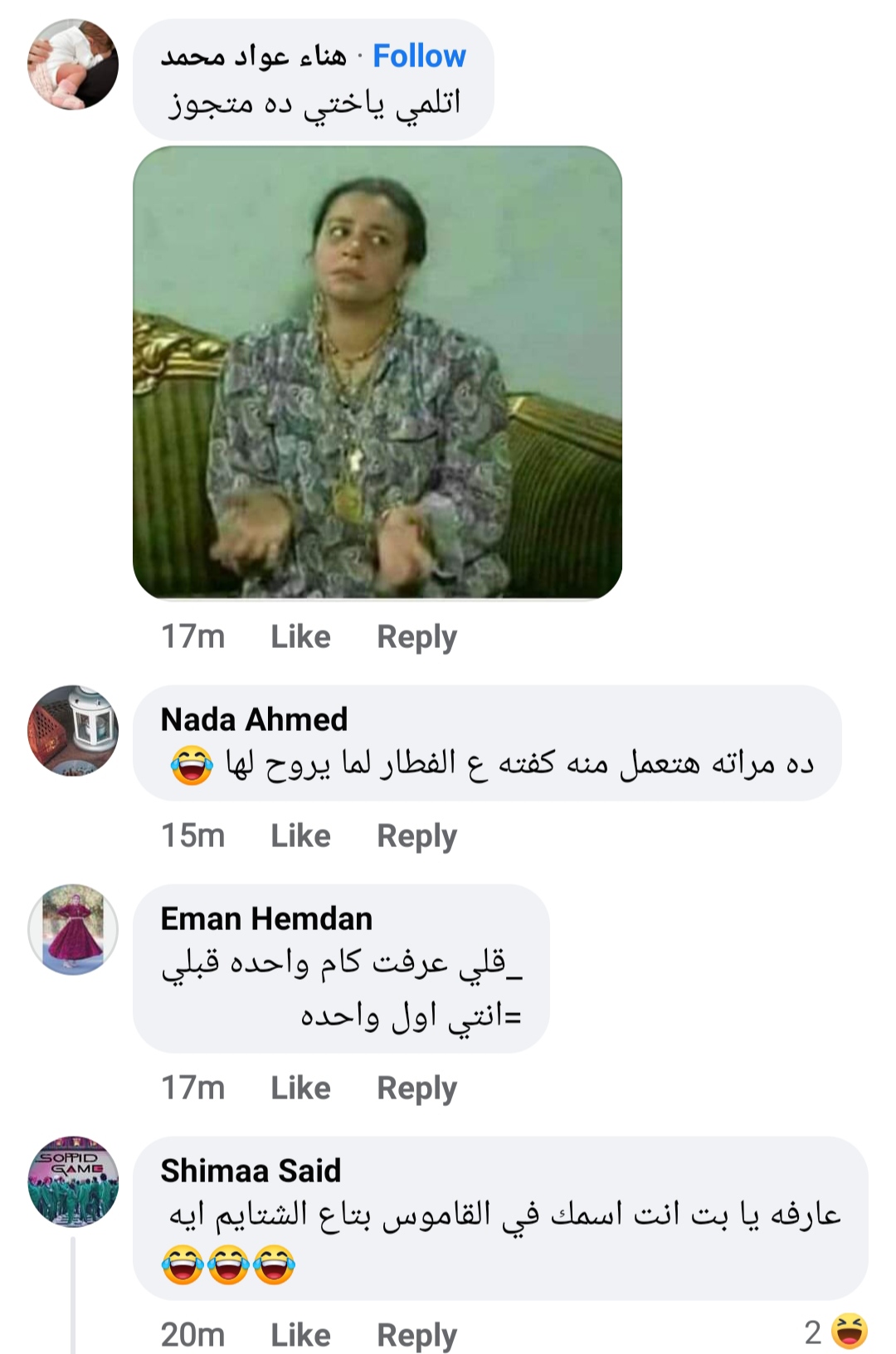Image resolution: width=896 pixels, height=1354 pixels.
Task: View reactions on Shimaa Said's comment
Action: 836,1332
